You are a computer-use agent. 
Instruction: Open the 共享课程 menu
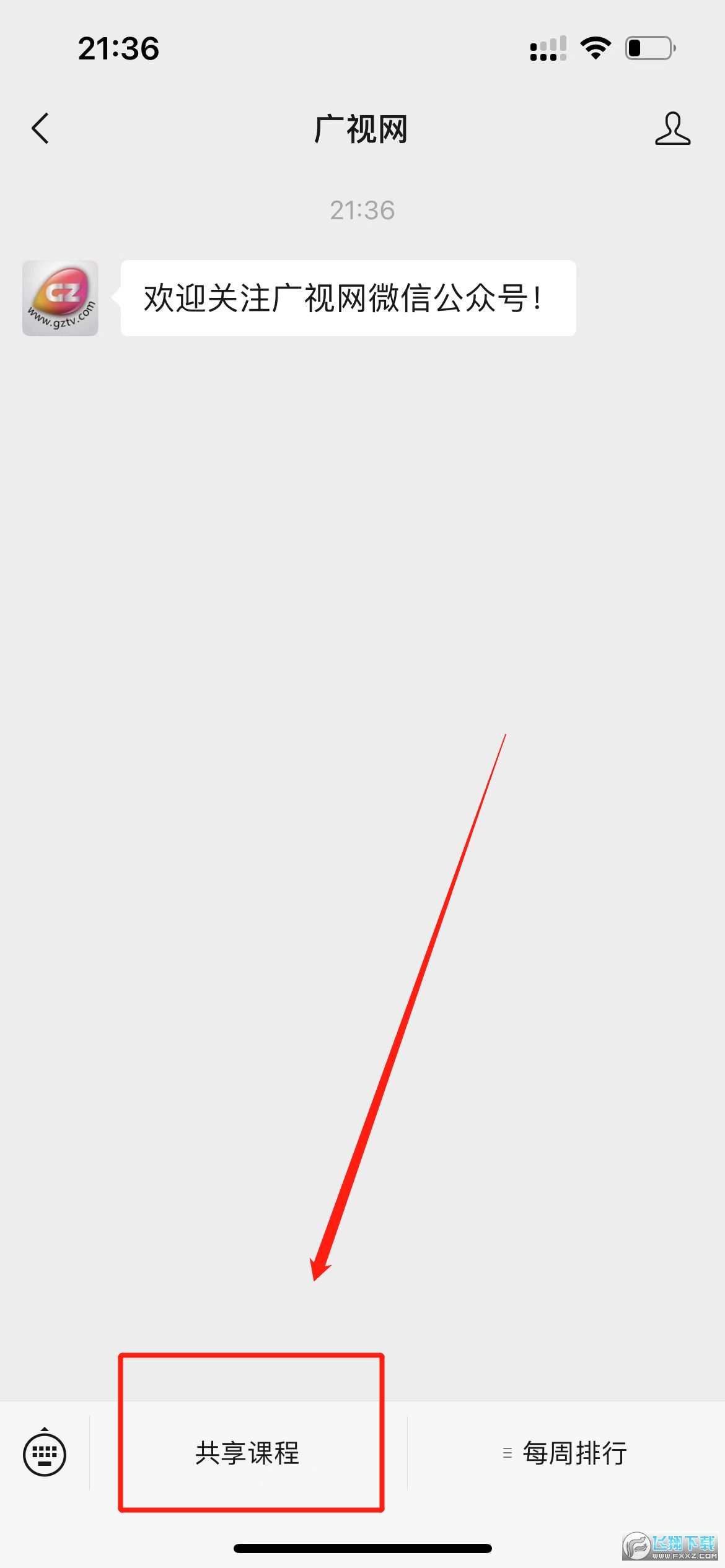[248, 1452]
